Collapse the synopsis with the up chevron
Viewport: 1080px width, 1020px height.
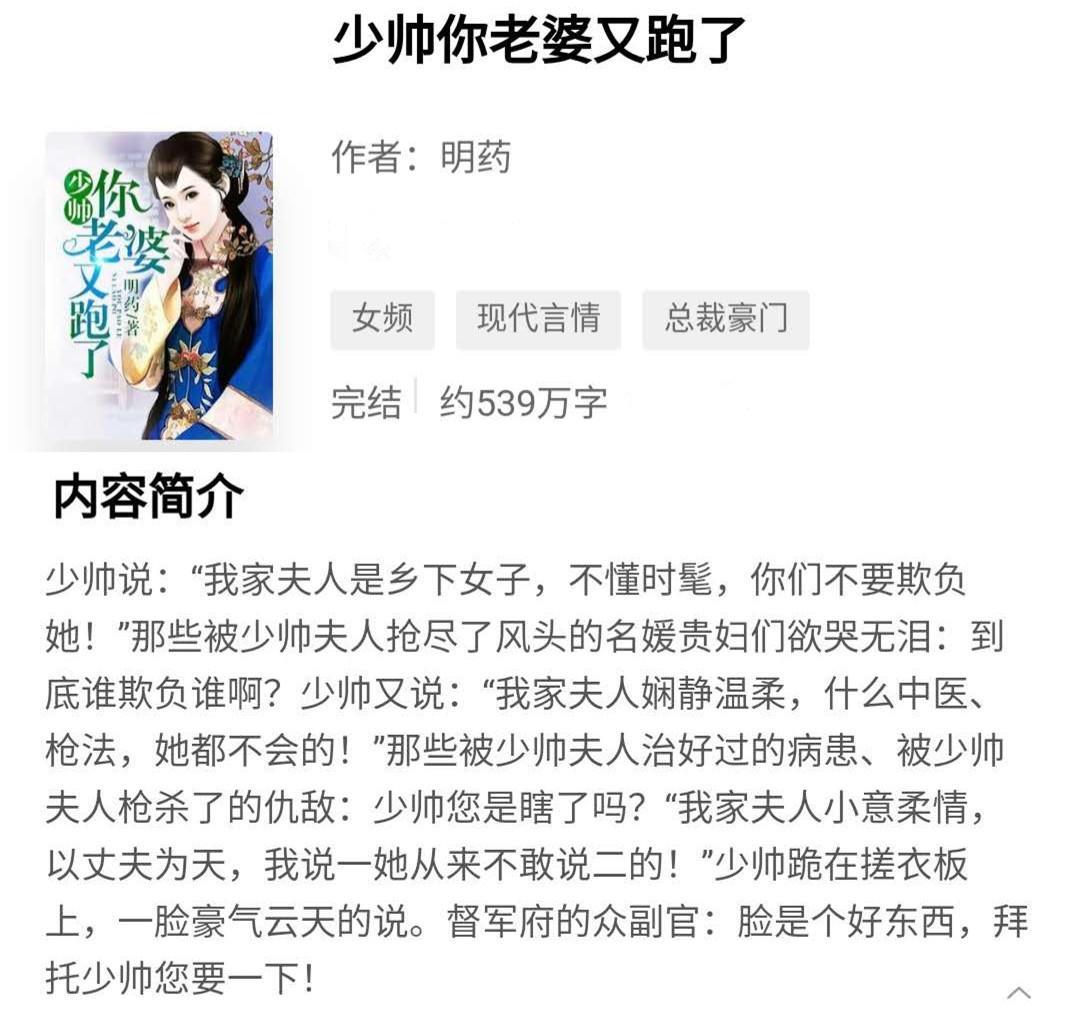point(1018,993)
